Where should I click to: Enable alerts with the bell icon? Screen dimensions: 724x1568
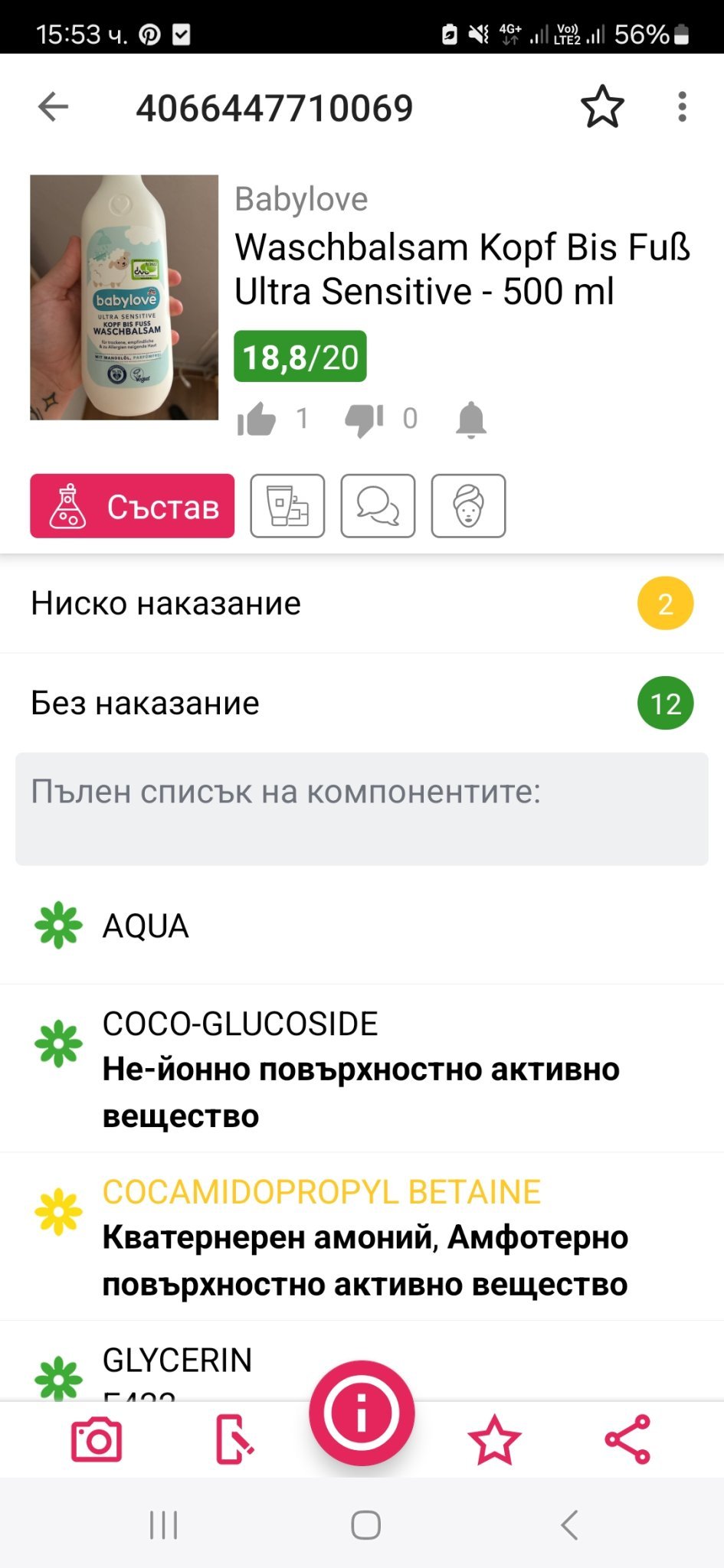[x=471, y=420]
